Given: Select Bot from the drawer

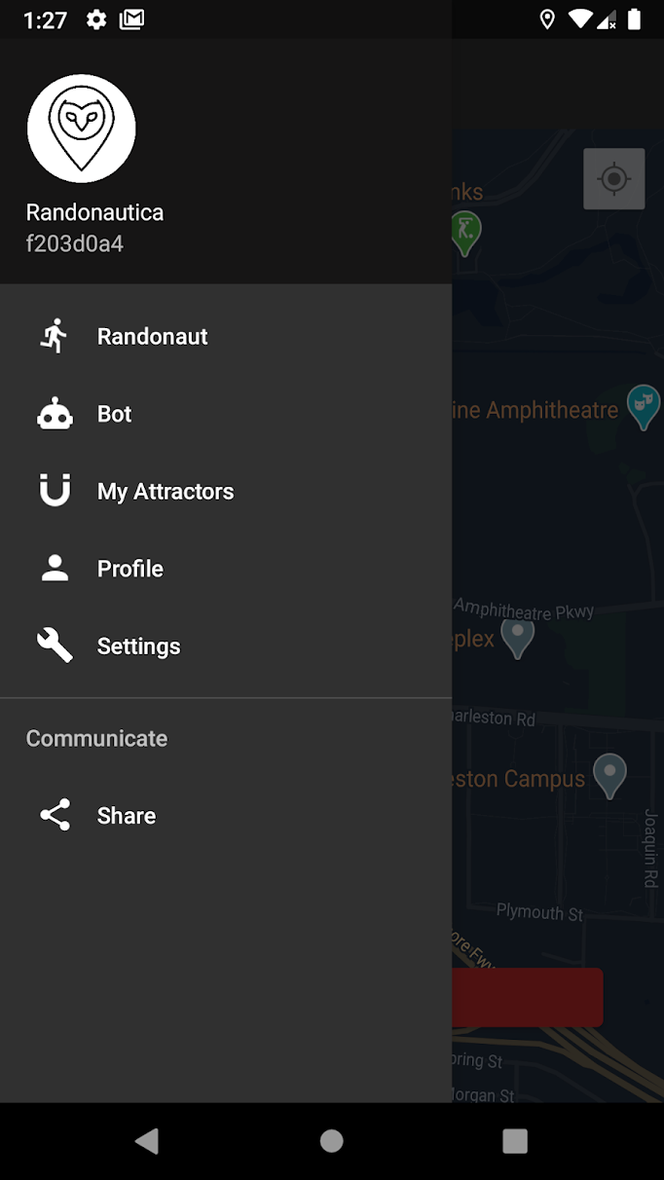Looking at the screenshot, I should (x=226, y=414).
